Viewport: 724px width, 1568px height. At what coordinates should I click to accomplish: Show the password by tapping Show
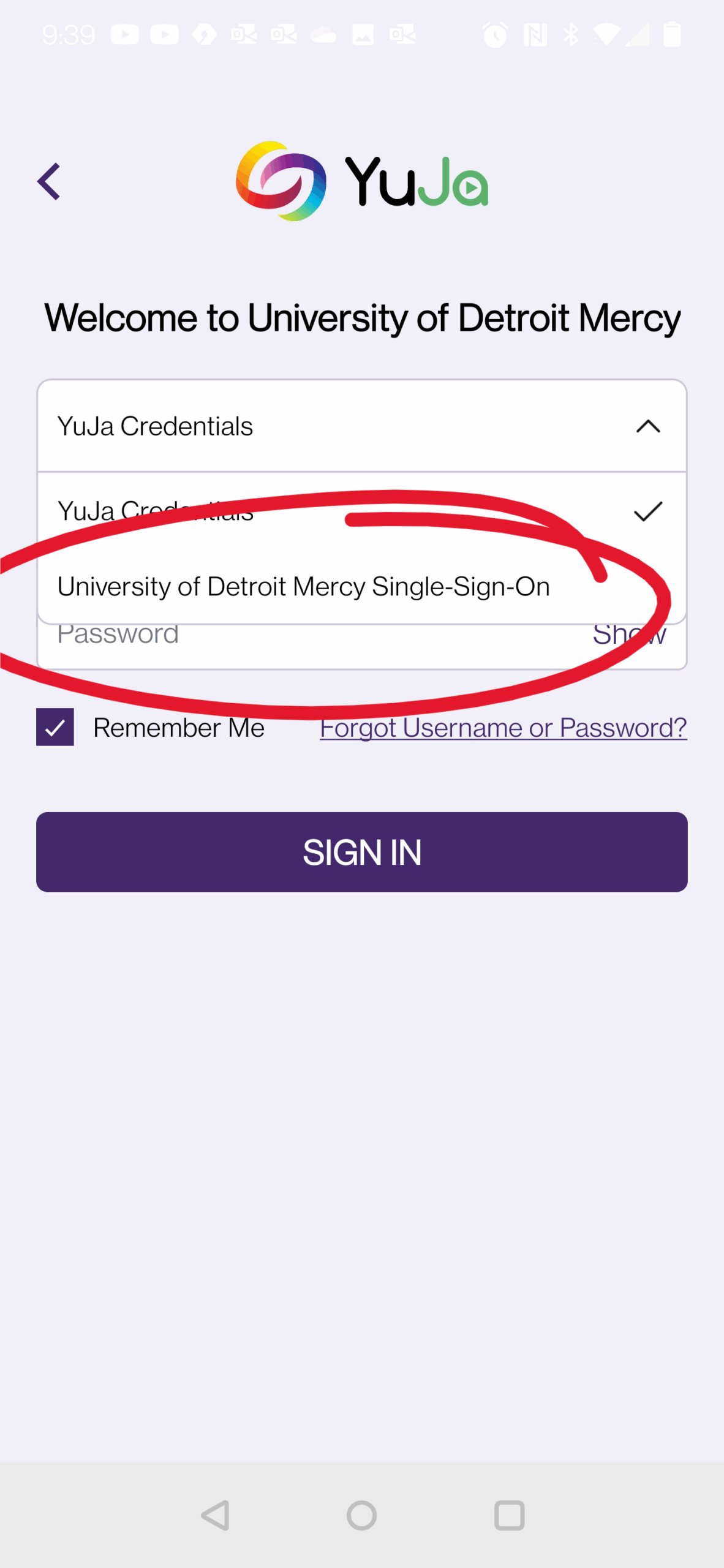pyautogui.click(x=630, y=634)
